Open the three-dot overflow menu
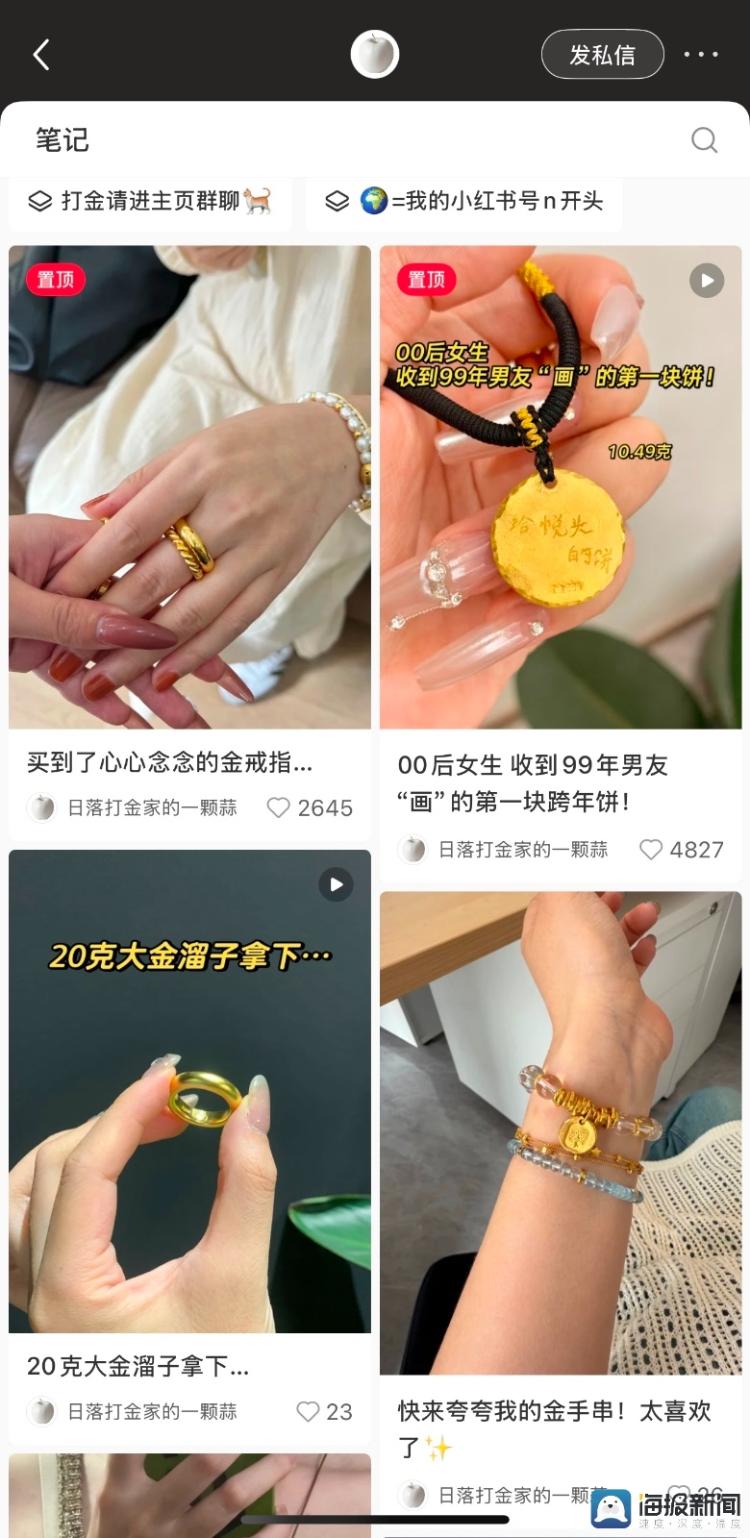The image size is (750, 1538). click(x=700, y=55)
